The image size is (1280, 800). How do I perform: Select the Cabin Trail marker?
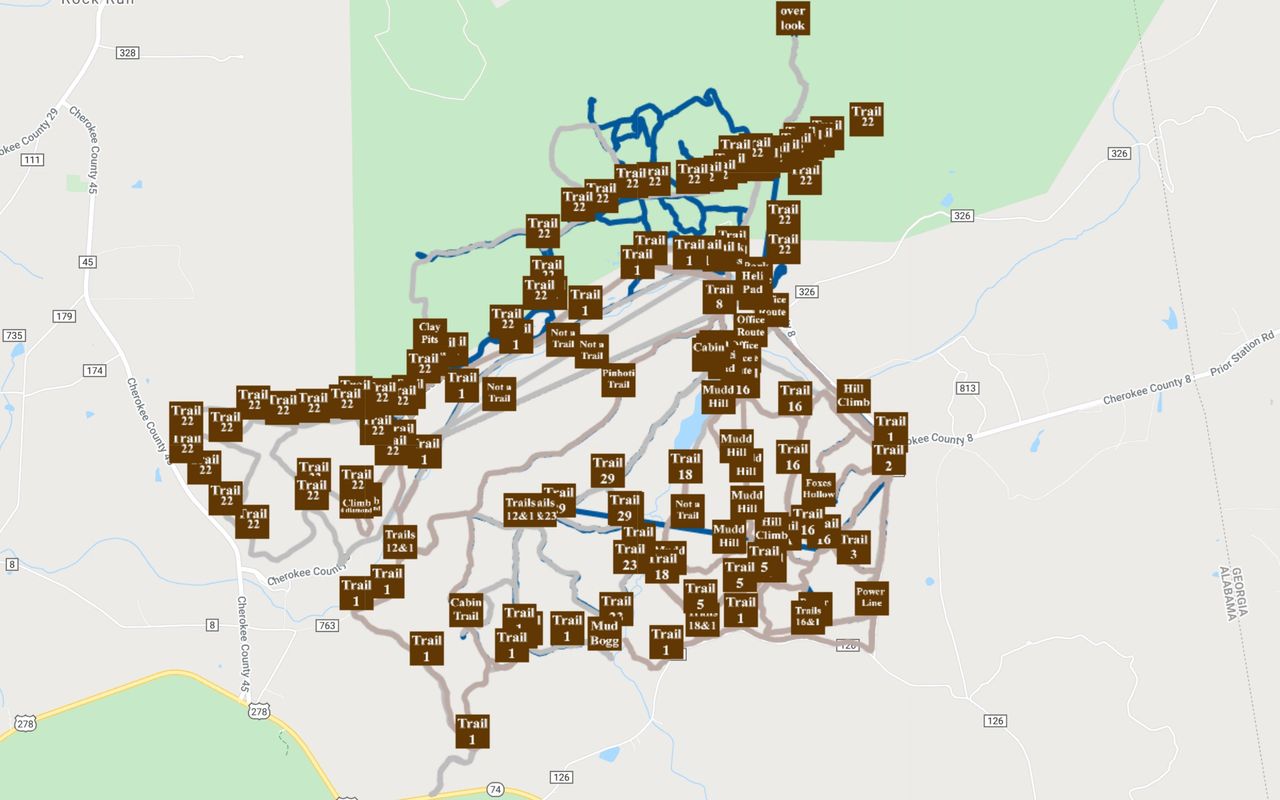tap(466, 610)
